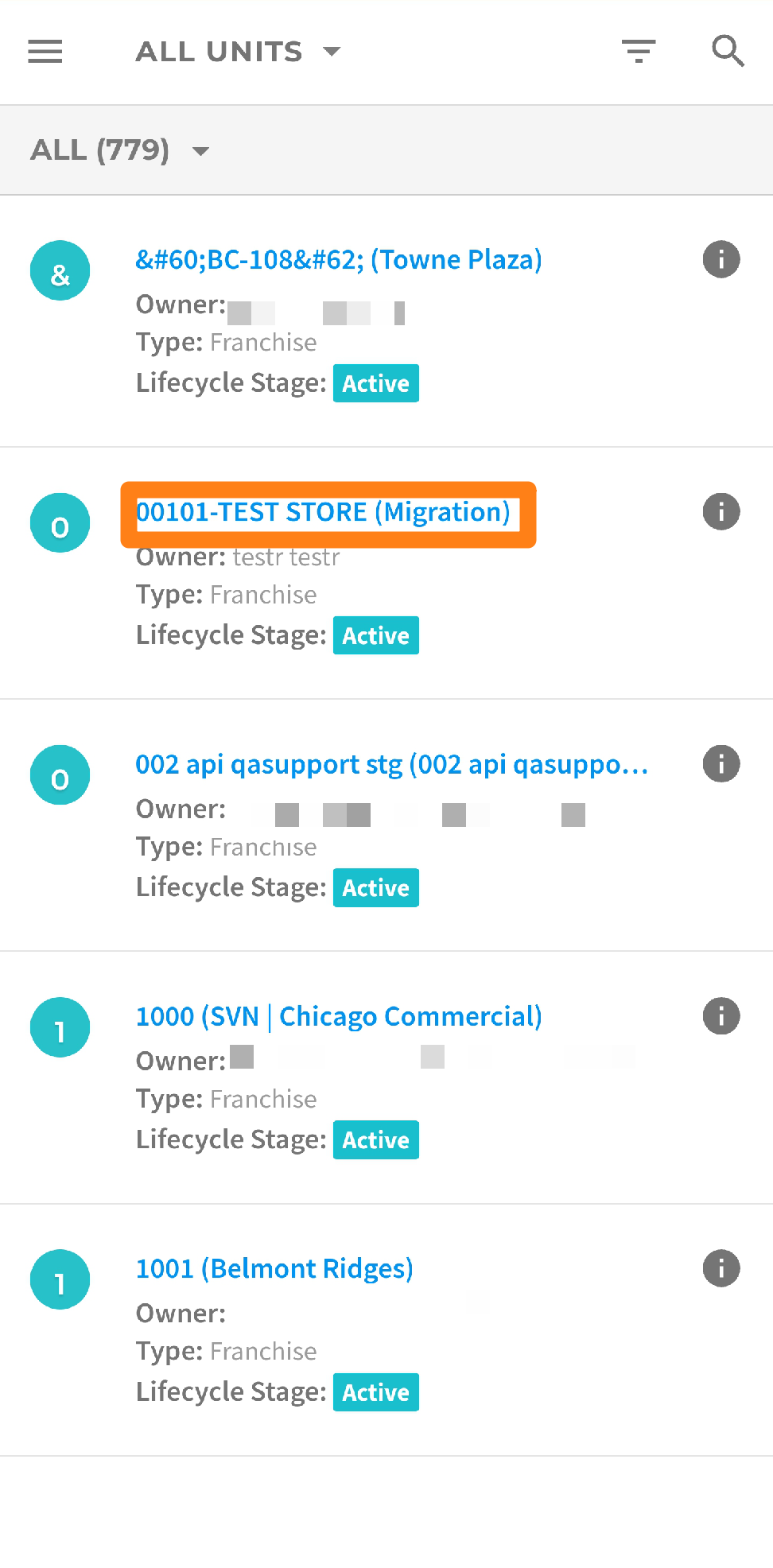Open the filter options icon

639,52
